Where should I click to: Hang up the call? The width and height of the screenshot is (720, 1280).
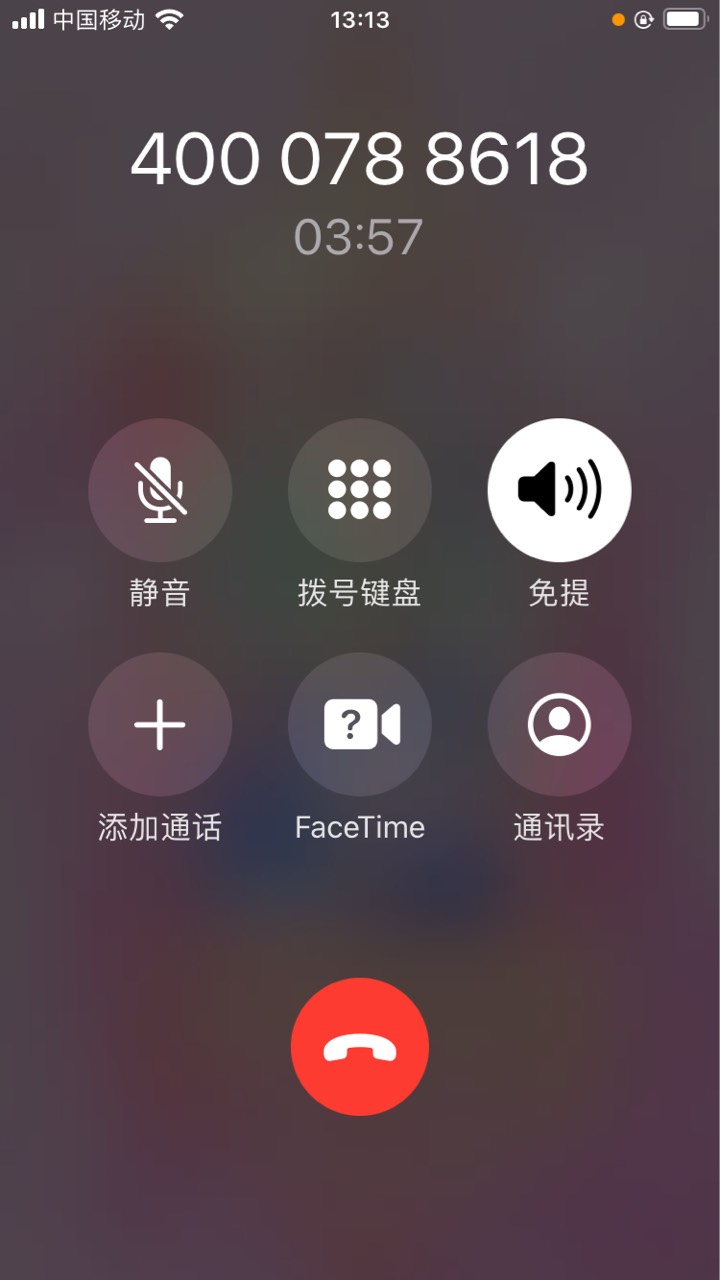[360, 1046]
